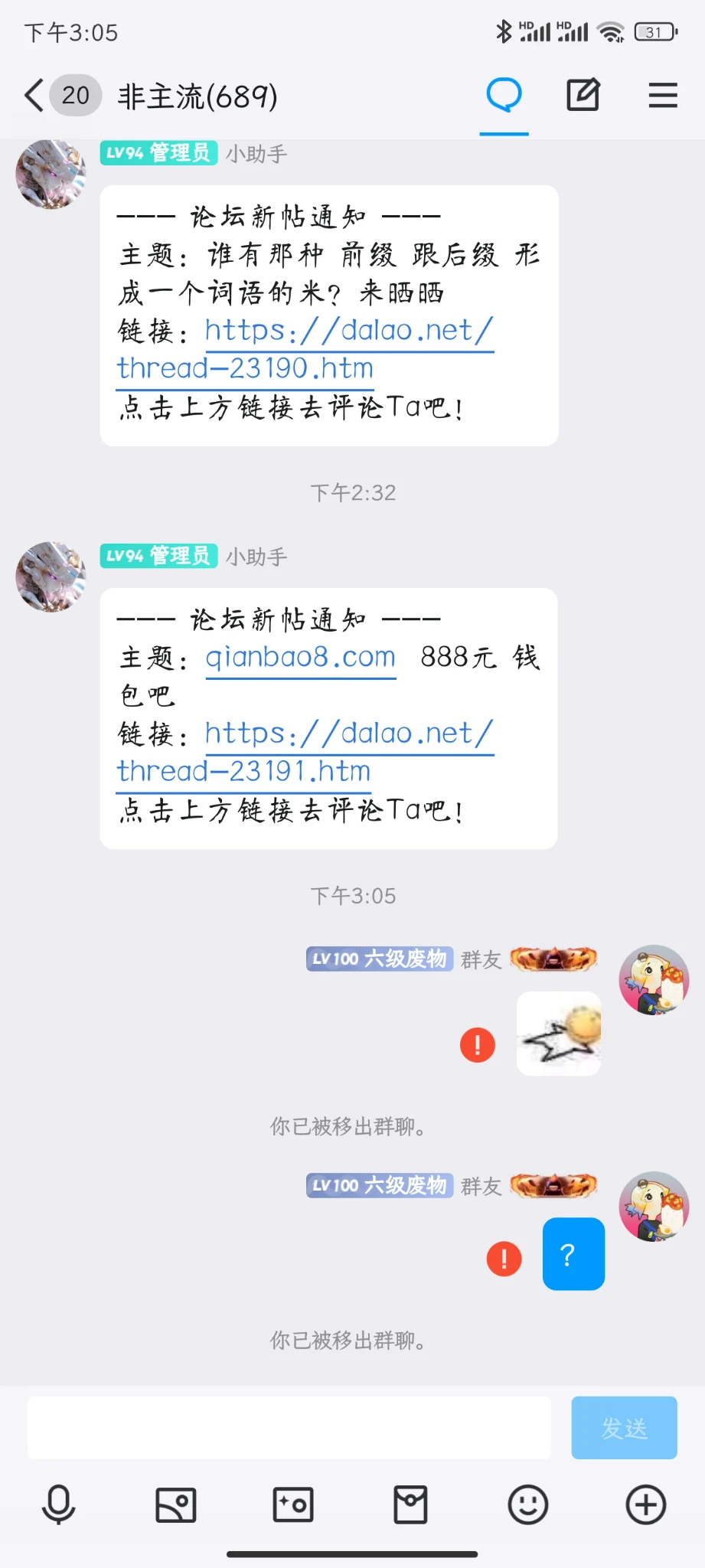Open the camera icon
The image size is (705, 1568).
(293, 1504)
